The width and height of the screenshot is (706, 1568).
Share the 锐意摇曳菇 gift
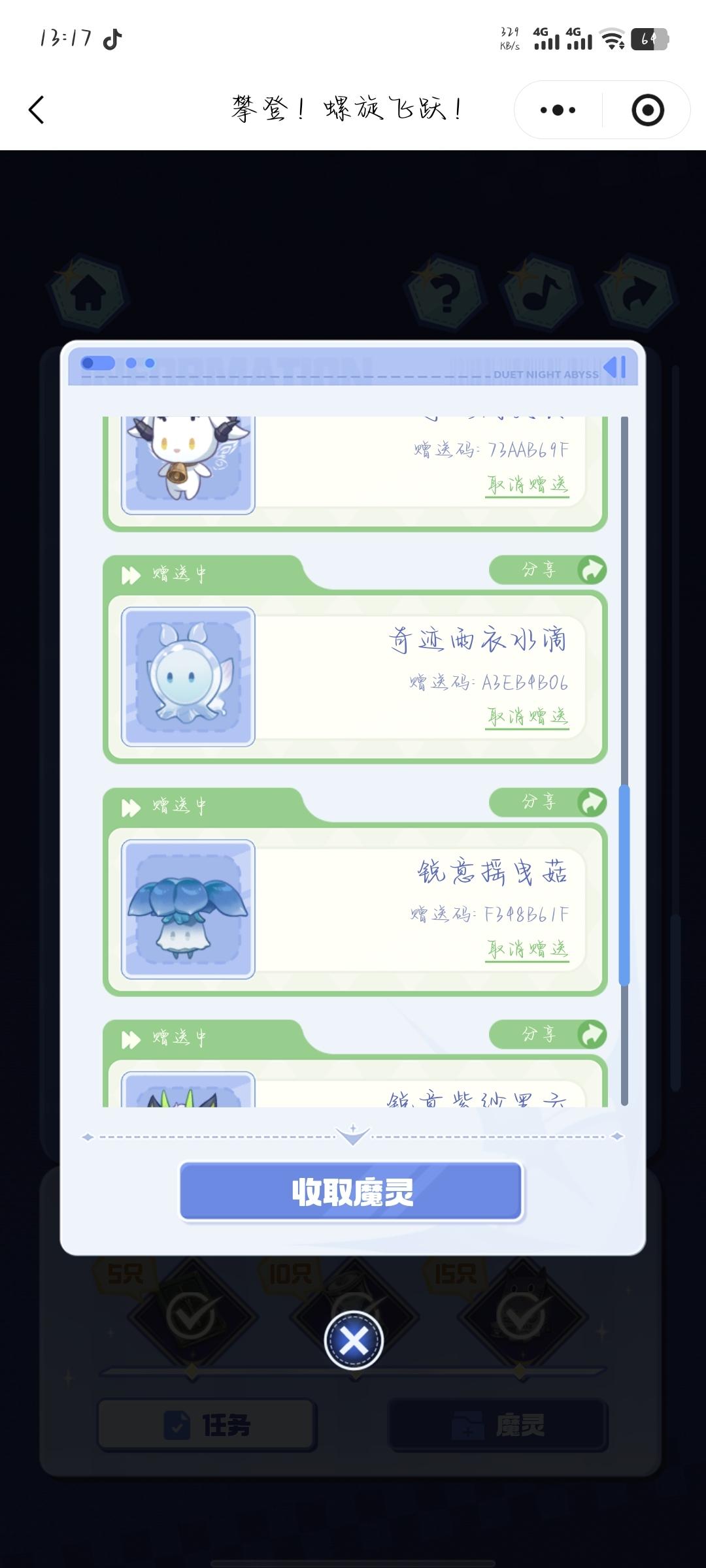coord(548,802)
